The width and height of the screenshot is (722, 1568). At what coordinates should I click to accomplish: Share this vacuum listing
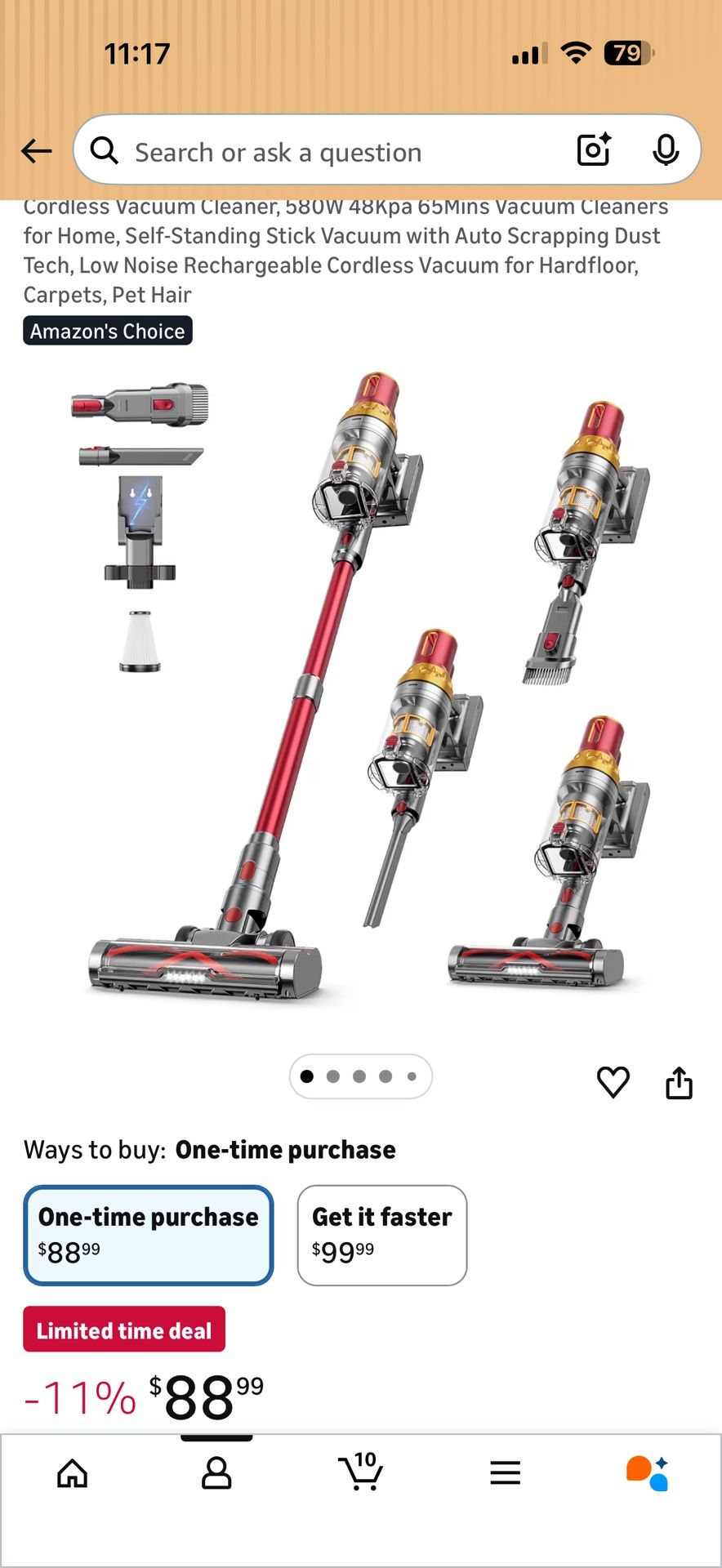(679, 1083)
